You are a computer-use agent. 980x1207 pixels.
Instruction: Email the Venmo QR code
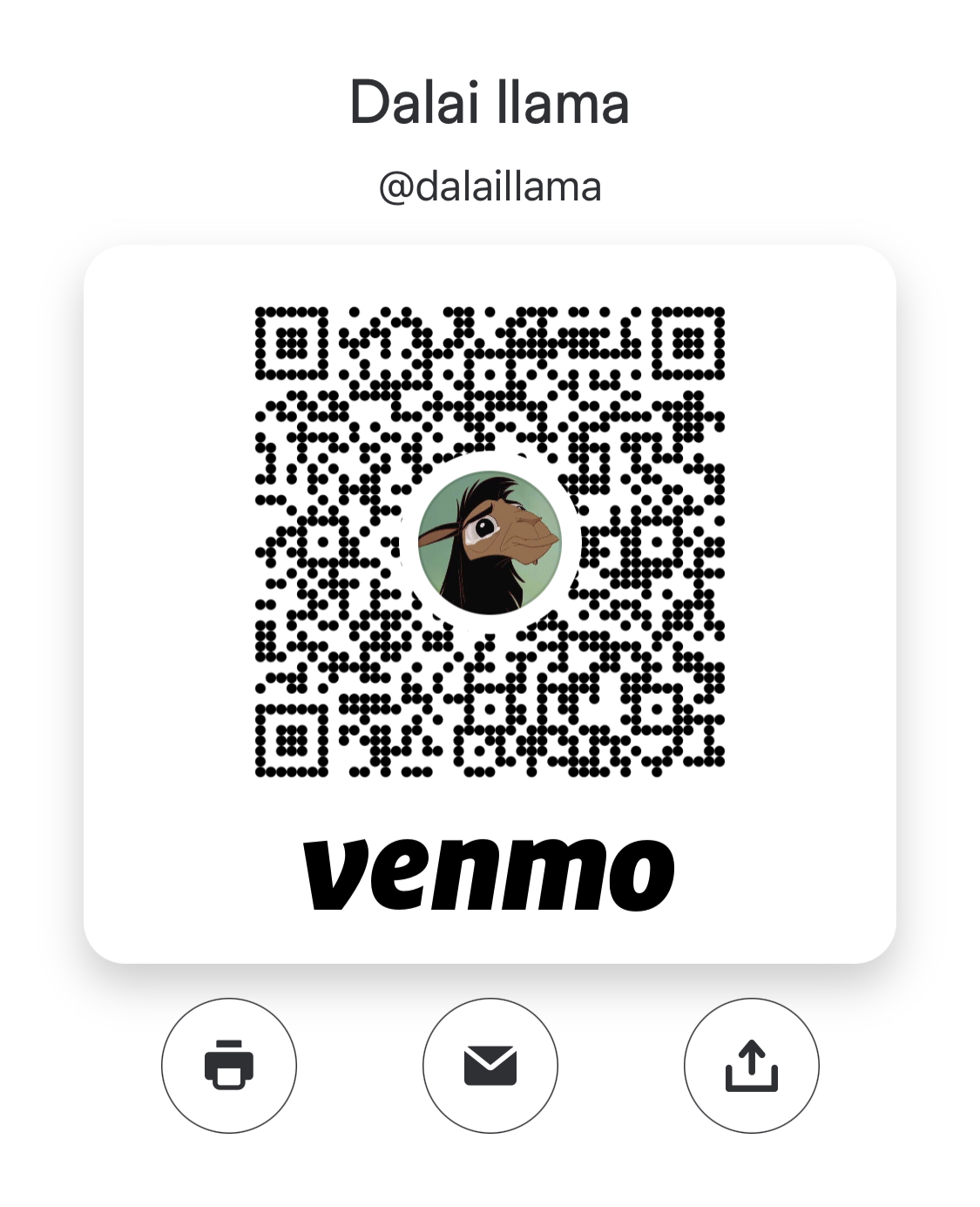490,1065
